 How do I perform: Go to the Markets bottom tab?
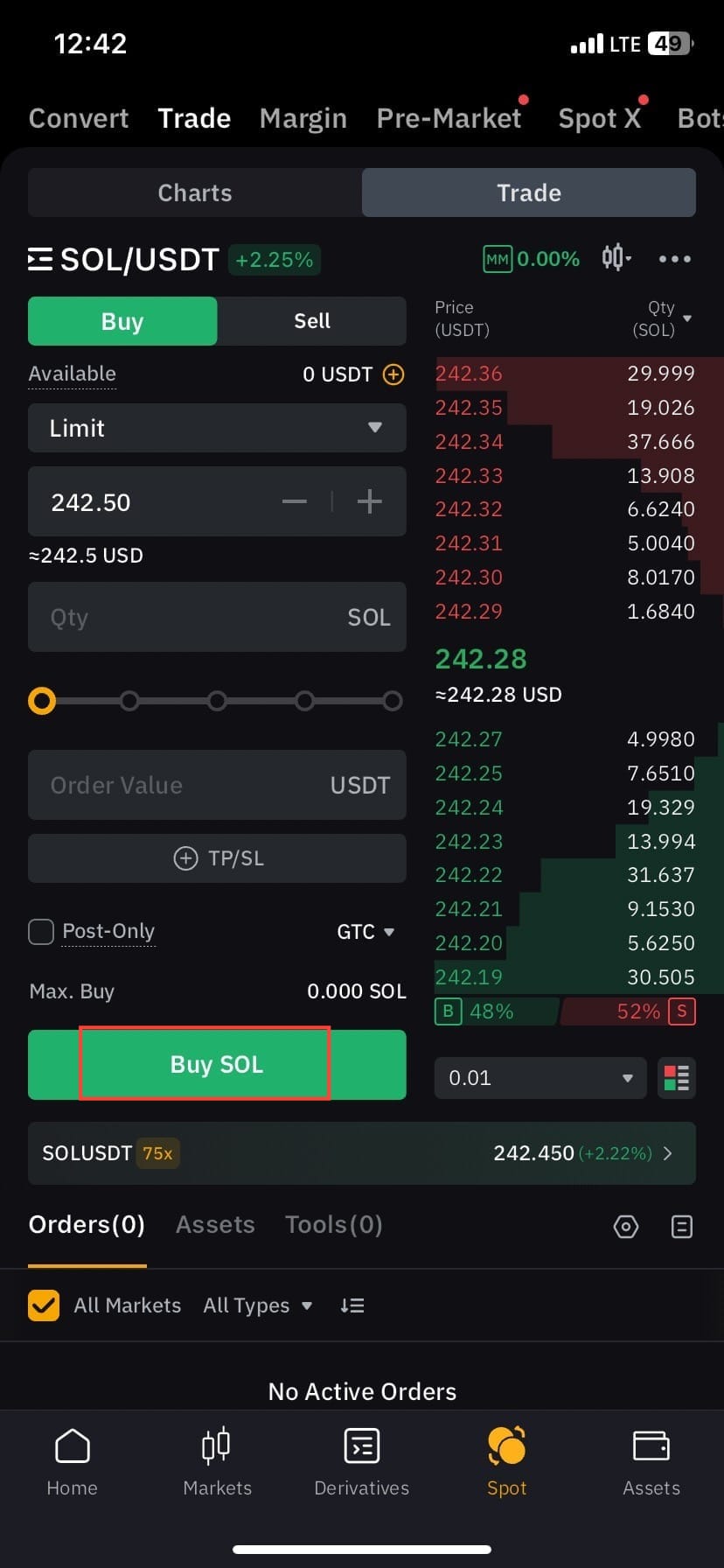pyautogui.click(x=217, y=1461)
